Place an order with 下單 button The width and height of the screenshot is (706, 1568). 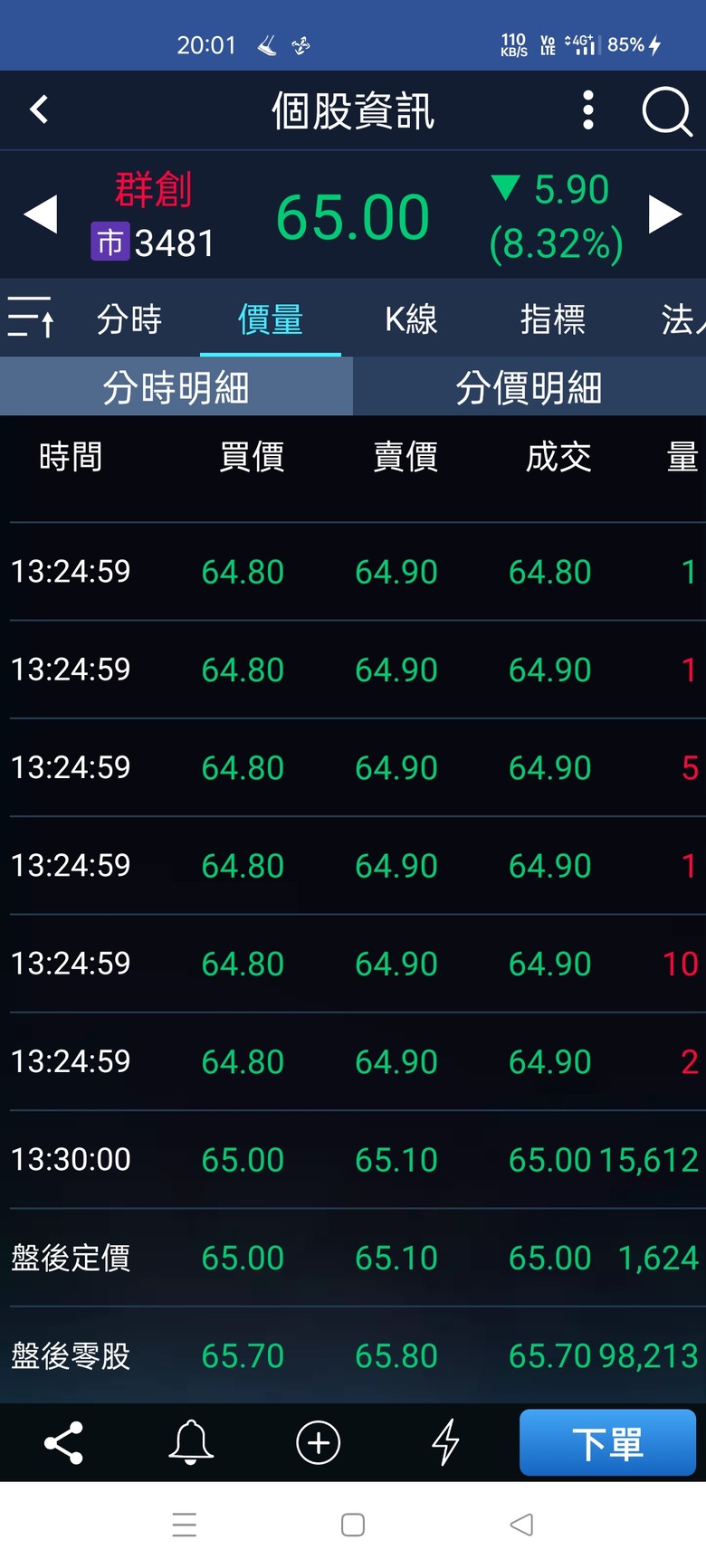607,1442
